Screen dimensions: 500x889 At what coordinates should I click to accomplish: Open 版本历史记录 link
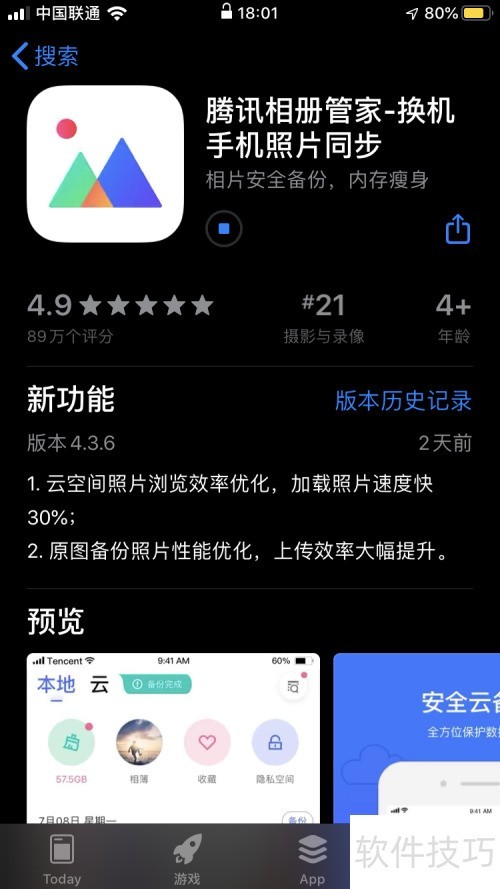click(x=403, y=401)
